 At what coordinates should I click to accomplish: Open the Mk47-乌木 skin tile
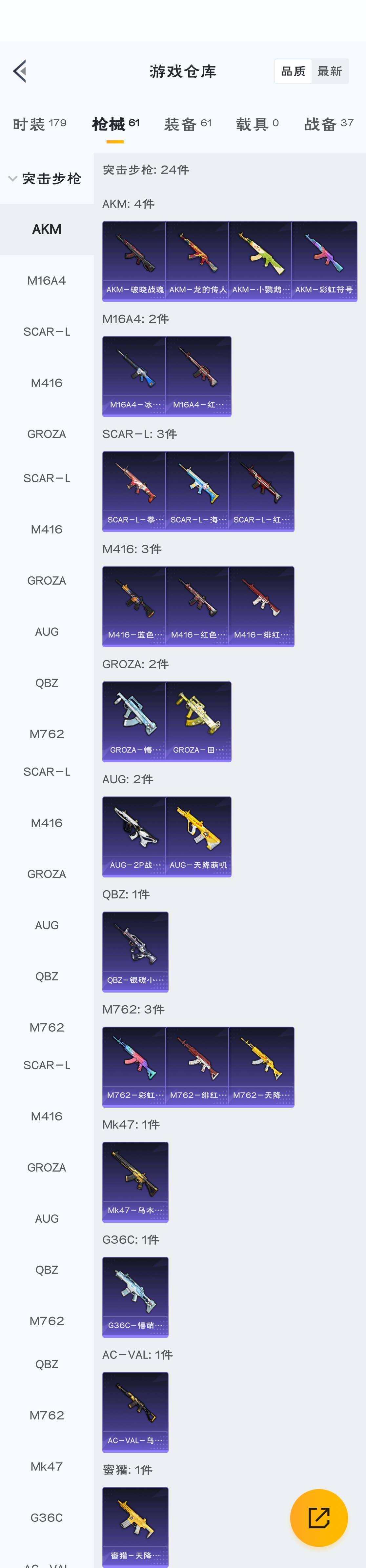click(x=135, y=1181)
